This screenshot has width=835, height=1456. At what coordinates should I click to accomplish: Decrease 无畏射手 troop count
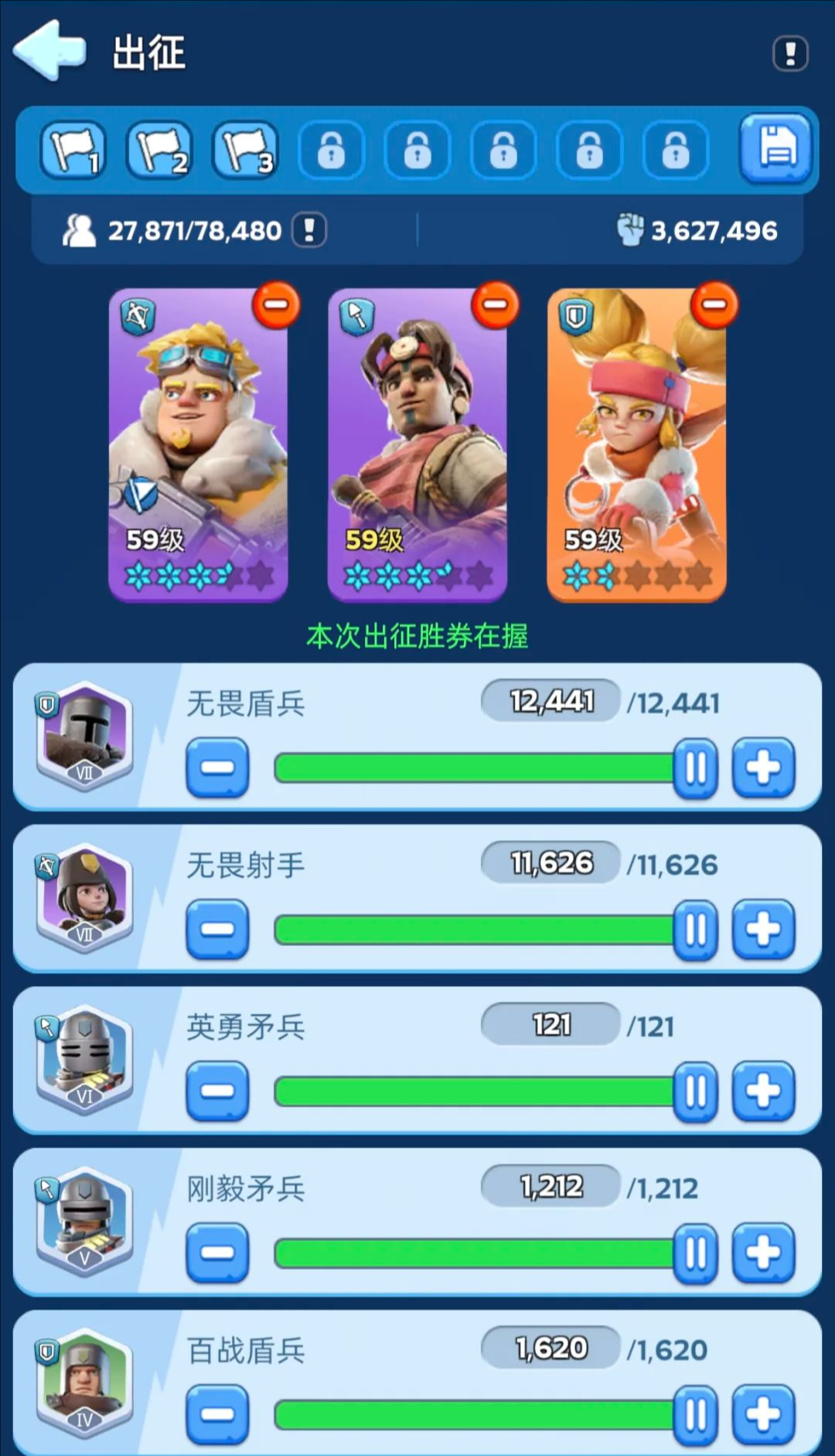(x=217, y=929)
